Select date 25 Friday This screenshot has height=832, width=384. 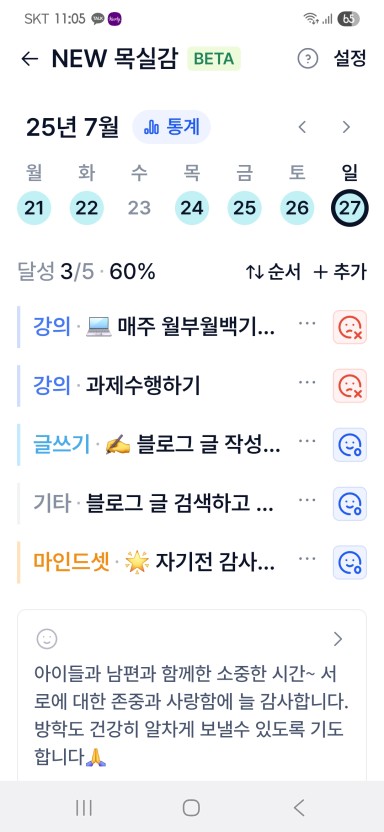[245, 208]
